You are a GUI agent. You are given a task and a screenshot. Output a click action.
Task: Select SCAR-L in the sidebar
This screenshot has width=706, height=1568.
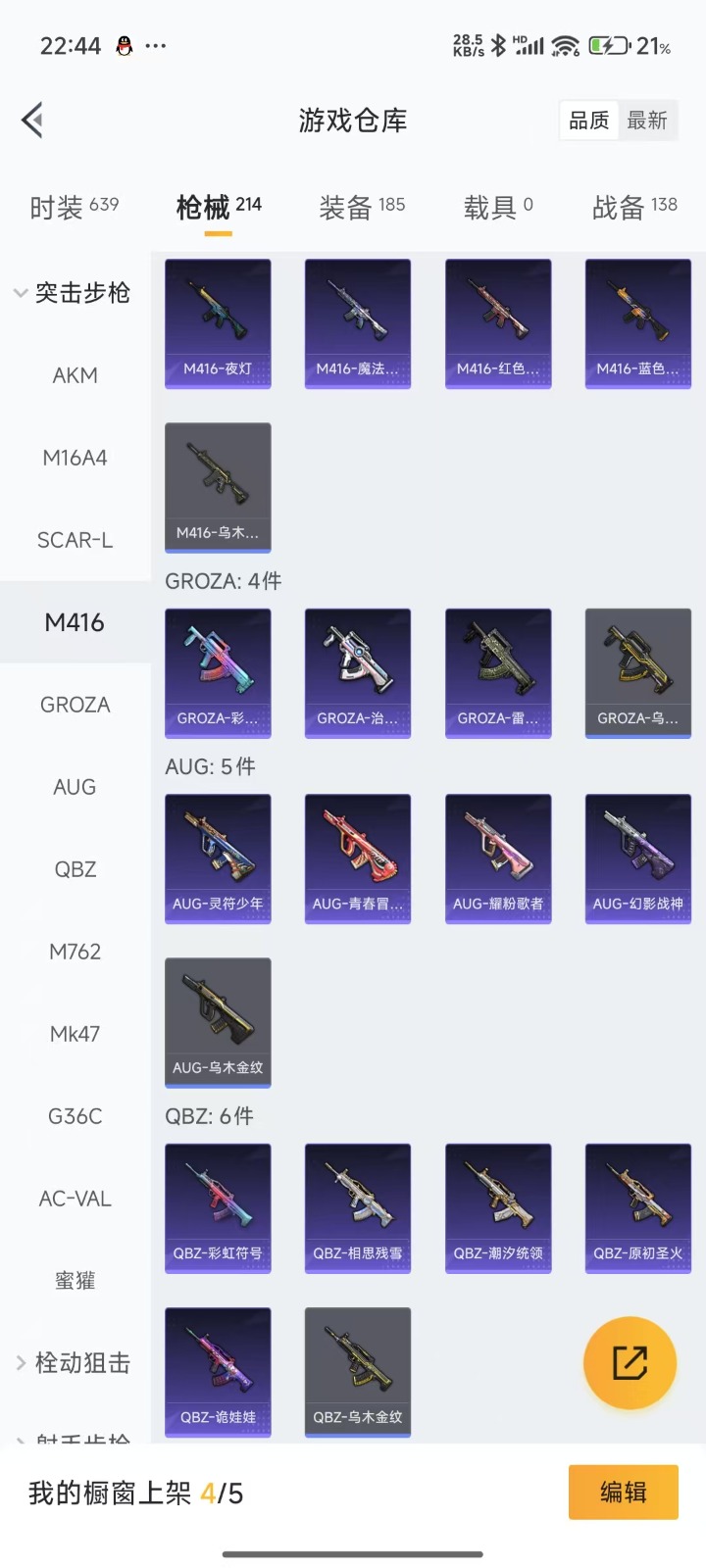(x=75, y=540)
